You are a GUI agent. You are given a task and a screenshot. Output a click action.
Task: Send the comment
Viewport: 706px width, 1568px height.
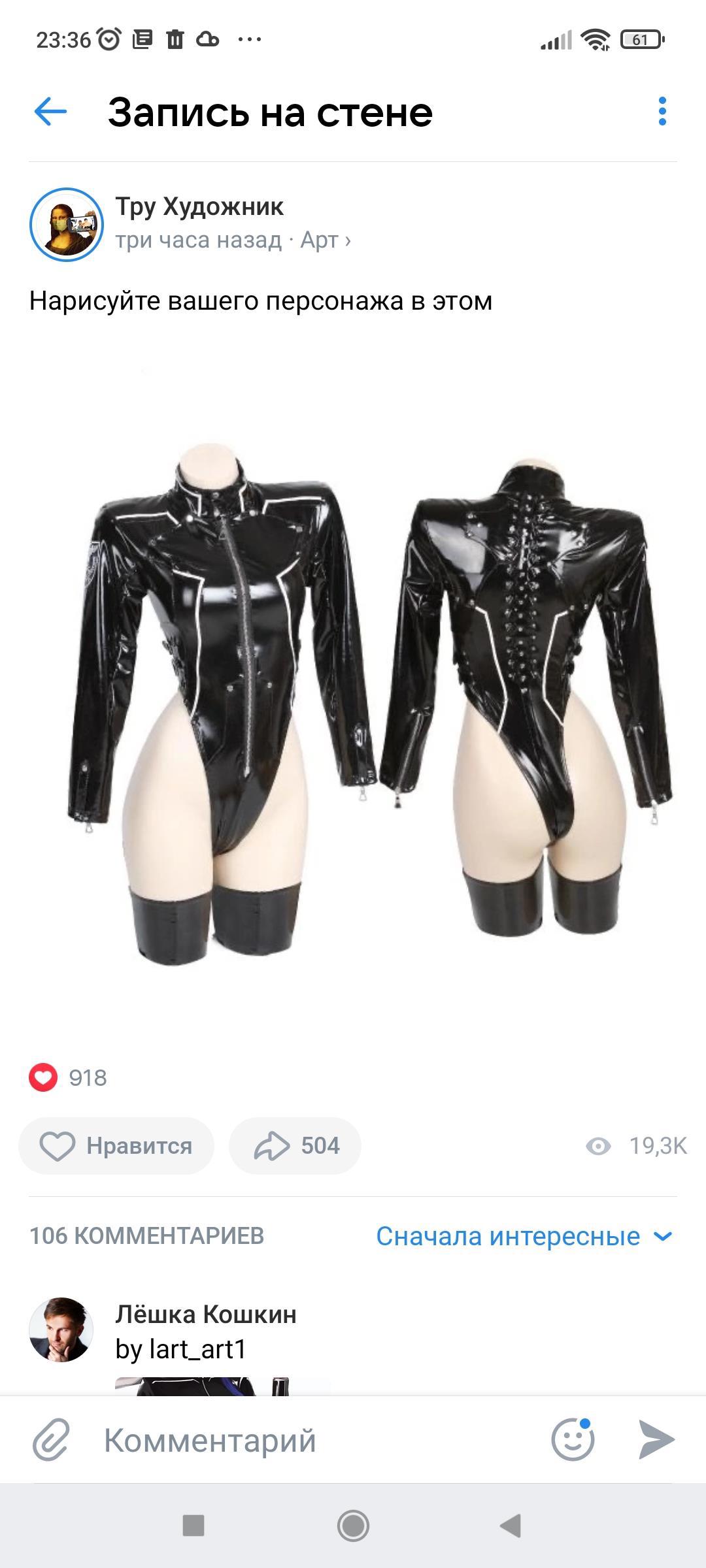pyautogui.click(x=656, y=1440)
